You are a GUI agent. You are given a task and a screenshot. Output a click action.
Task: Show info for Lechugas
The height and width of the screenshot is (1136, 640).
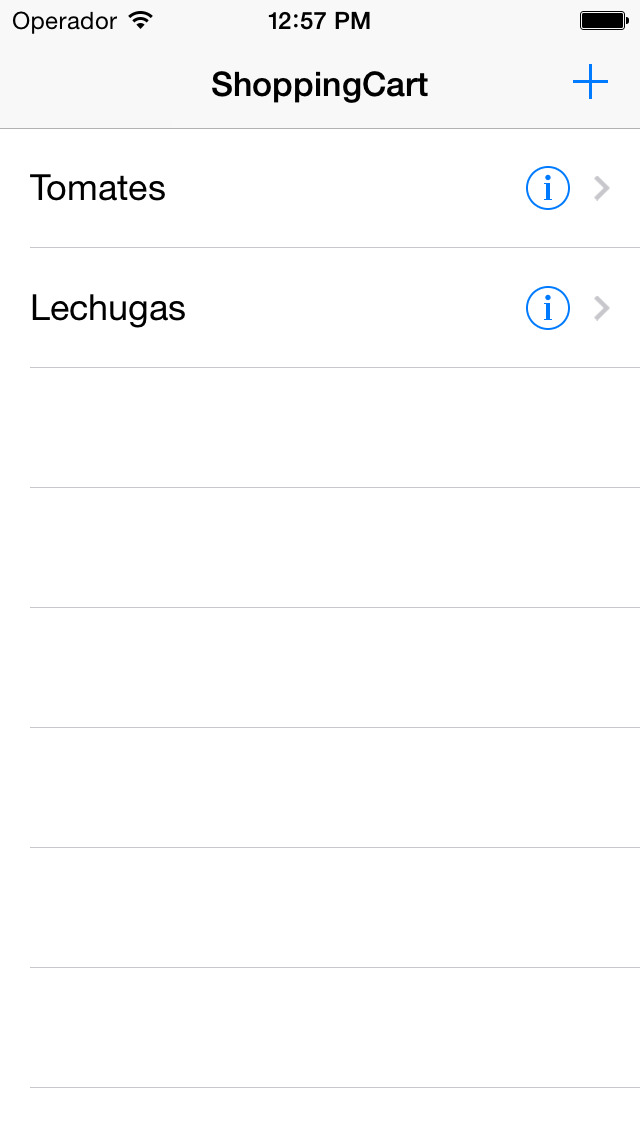pos(547,308)
